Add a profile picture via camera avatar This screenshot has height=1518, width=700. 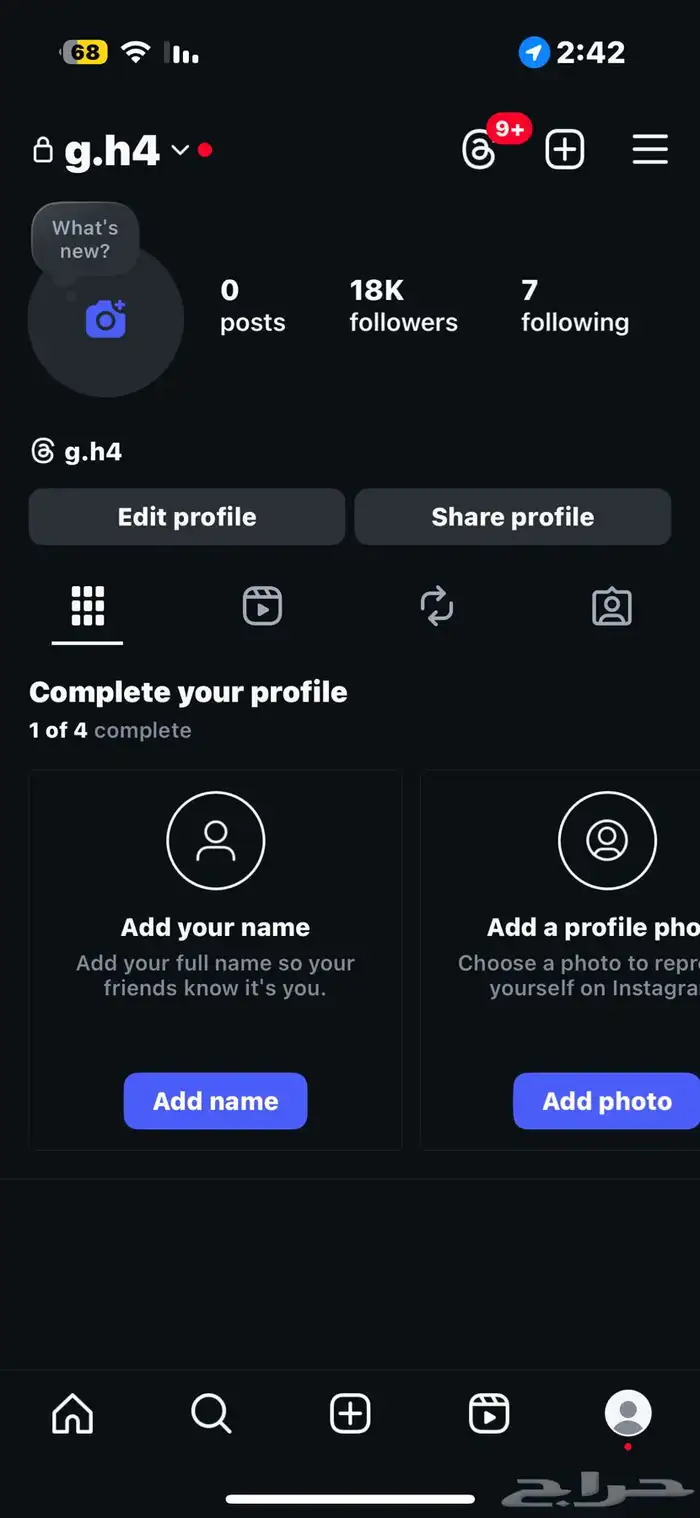click(106, 320)
